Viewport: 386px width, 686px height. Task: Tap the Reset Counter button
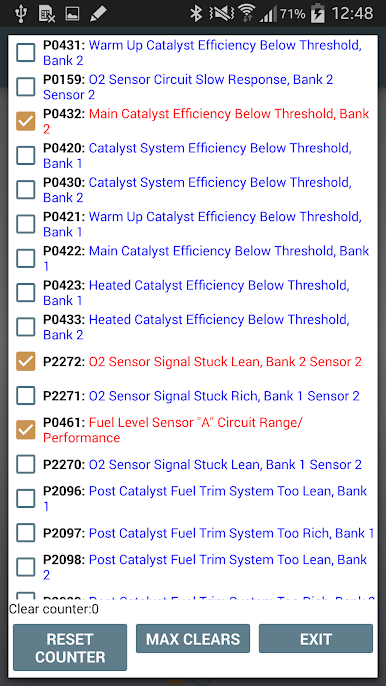click(x=70, y=648)
